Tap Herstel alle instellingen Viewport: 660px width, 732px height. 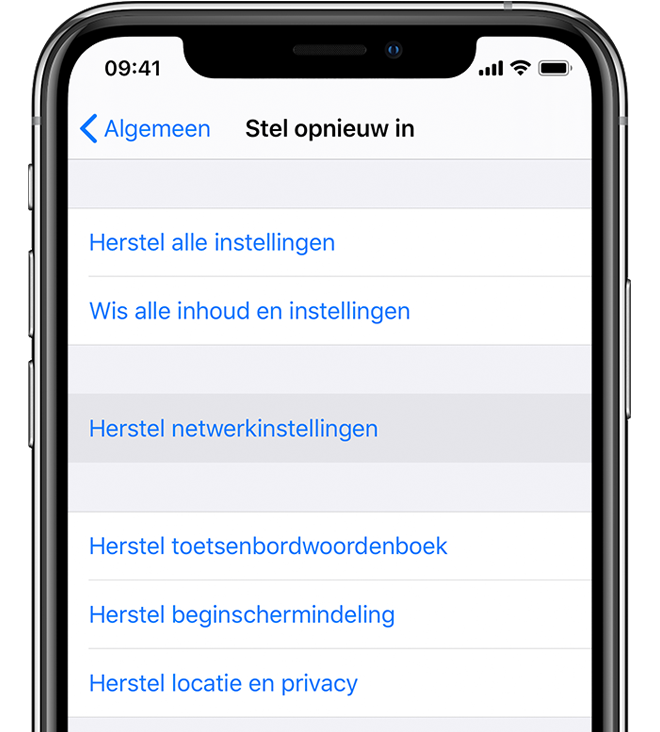212,243
